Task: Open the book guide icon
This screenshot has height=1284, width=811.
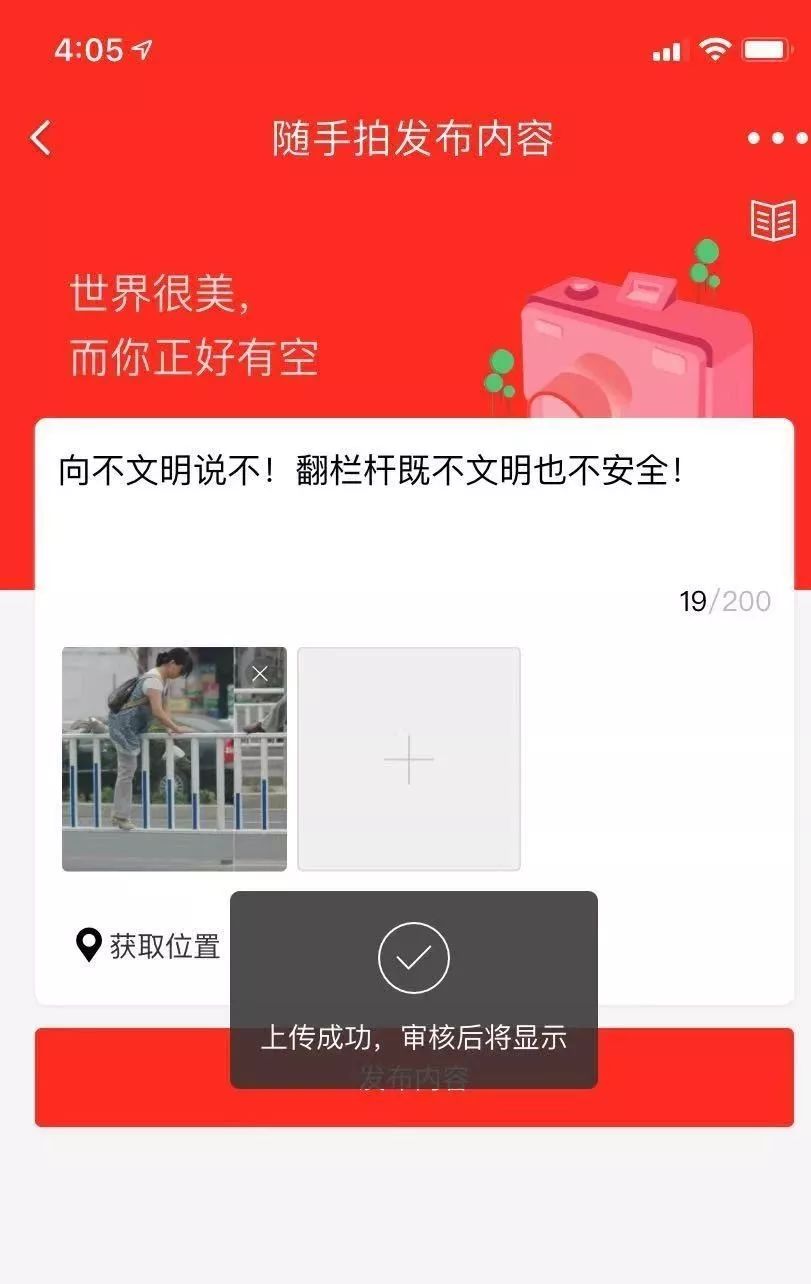Action: (x=773, y=220)
